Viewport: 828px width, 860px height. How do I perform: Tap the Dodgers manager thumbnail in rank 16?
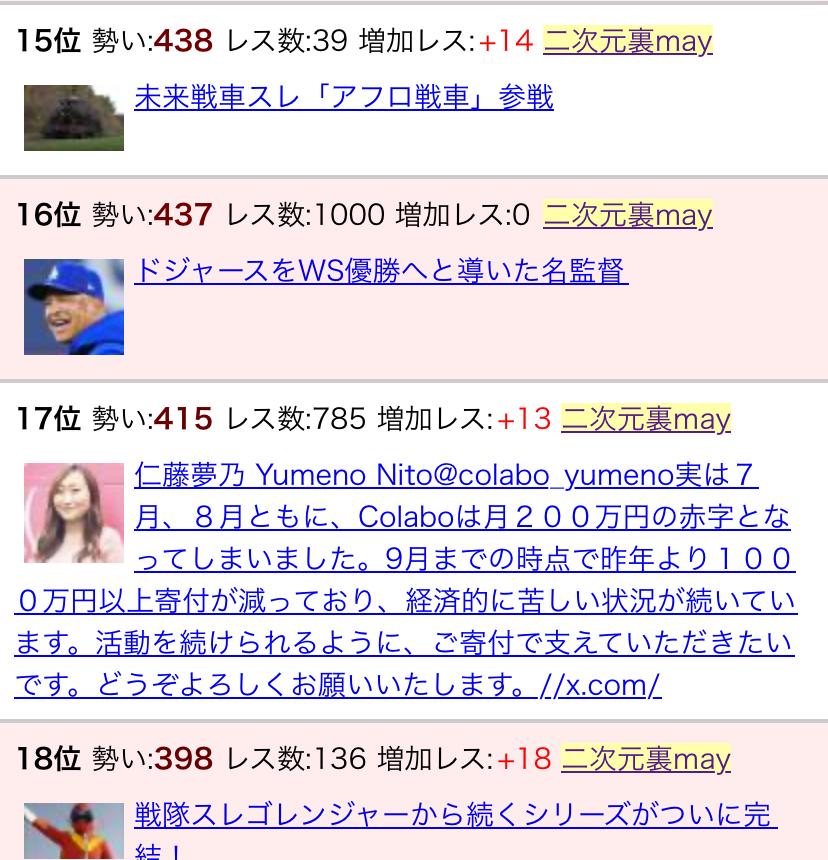[x=74, y=307]
